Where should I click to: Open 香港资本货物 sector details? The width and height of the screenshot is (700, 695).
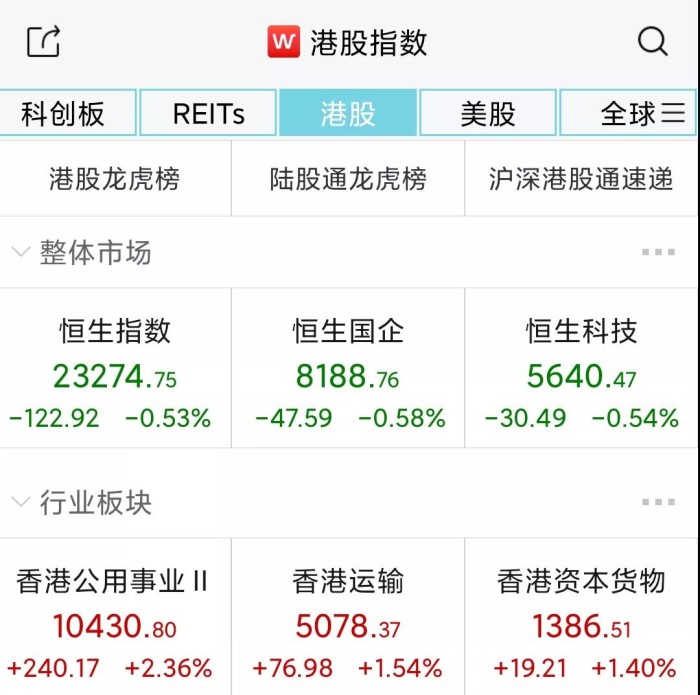tap(581, 622)
